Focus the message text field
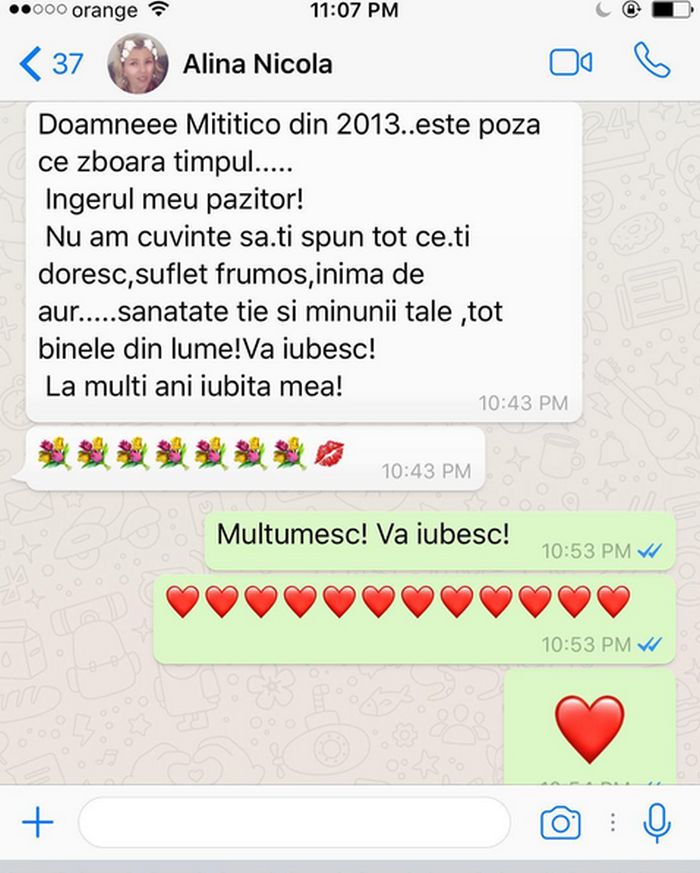 [300, 823]
